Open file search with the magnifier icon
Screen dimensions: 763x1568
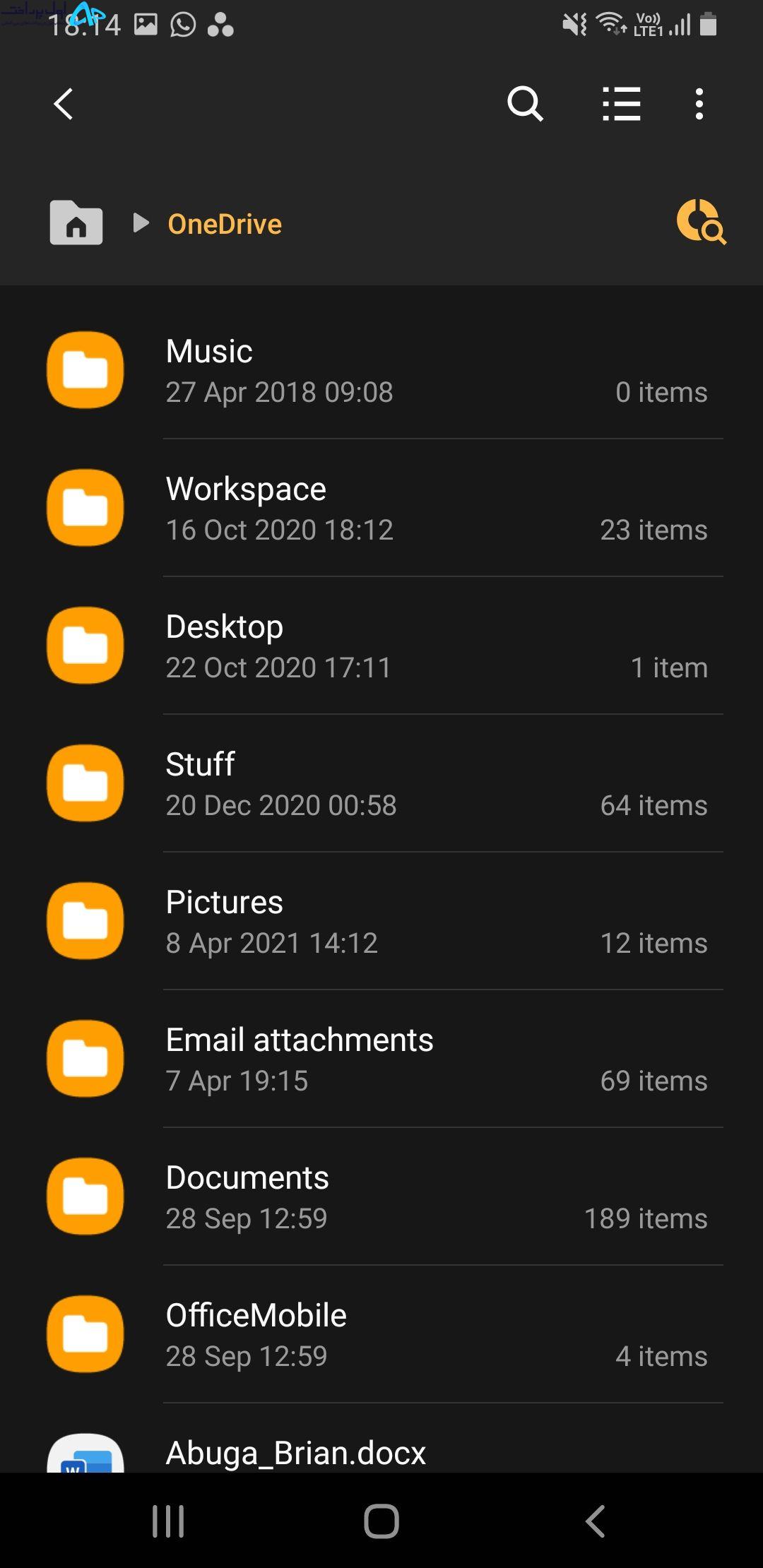coord(525,105)
